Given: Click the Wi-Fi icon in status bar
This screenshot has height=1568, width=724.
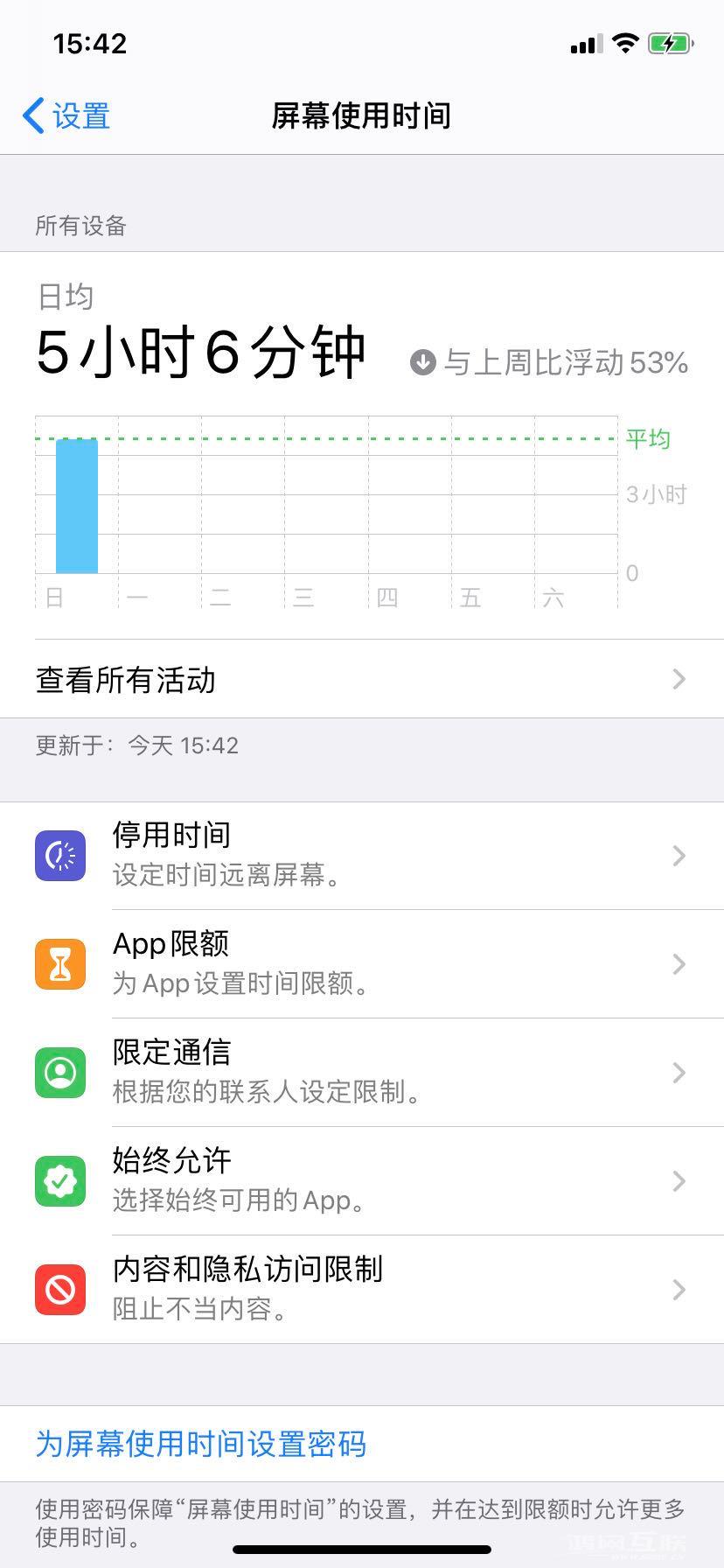Looking at the screenshot, I should tap(624, 43).
